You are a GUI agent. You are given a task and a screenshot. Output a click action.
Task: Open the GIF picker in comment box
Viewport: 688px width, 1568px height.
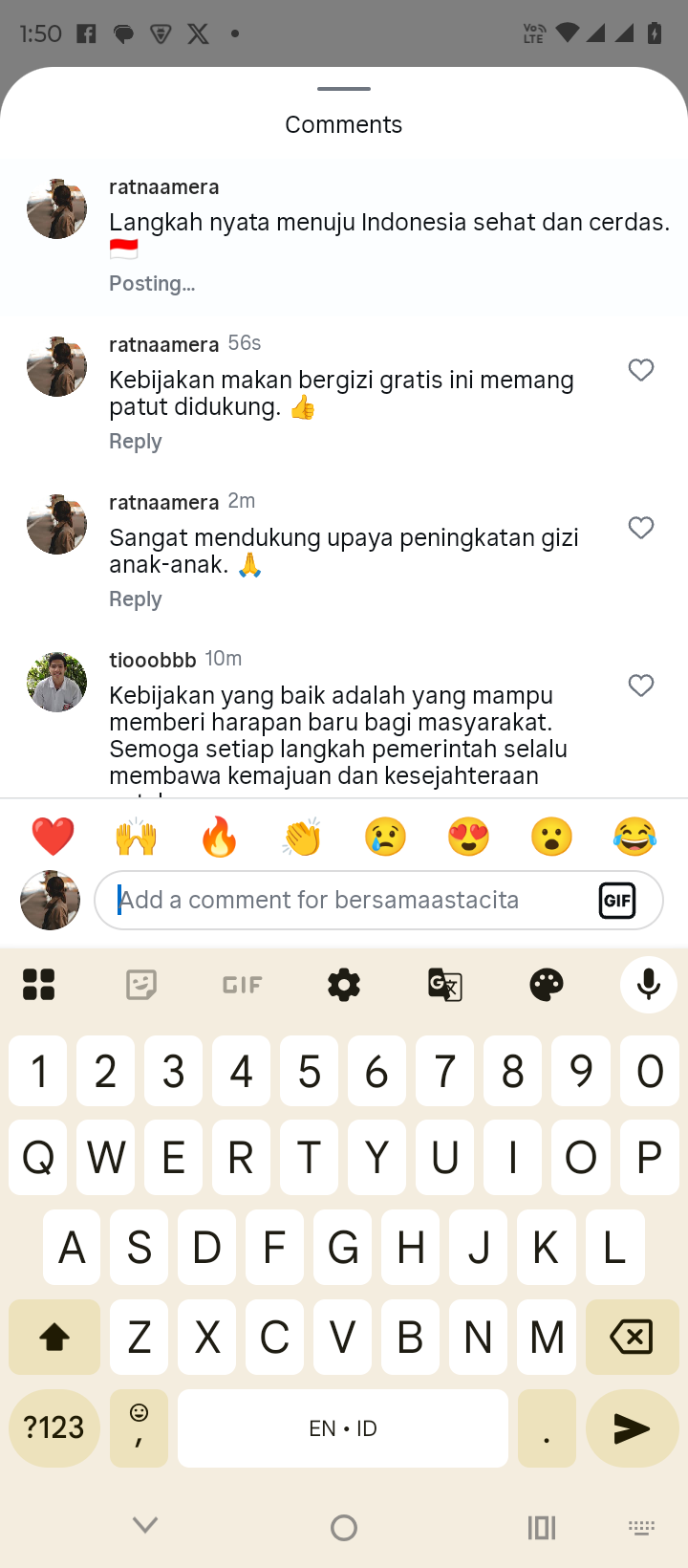617,900
